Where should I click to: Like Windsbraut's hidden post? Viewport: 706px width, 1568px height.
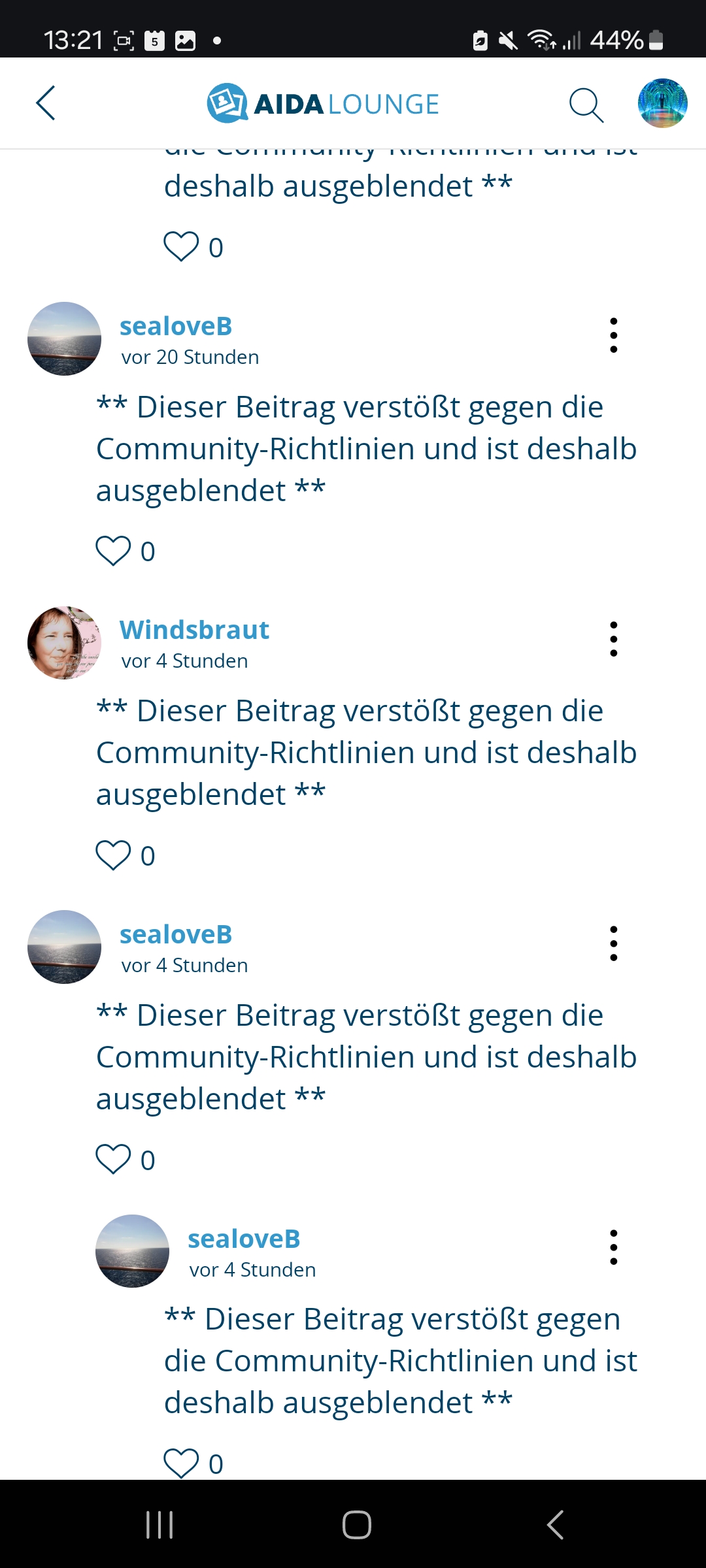[x=114, y=855]
